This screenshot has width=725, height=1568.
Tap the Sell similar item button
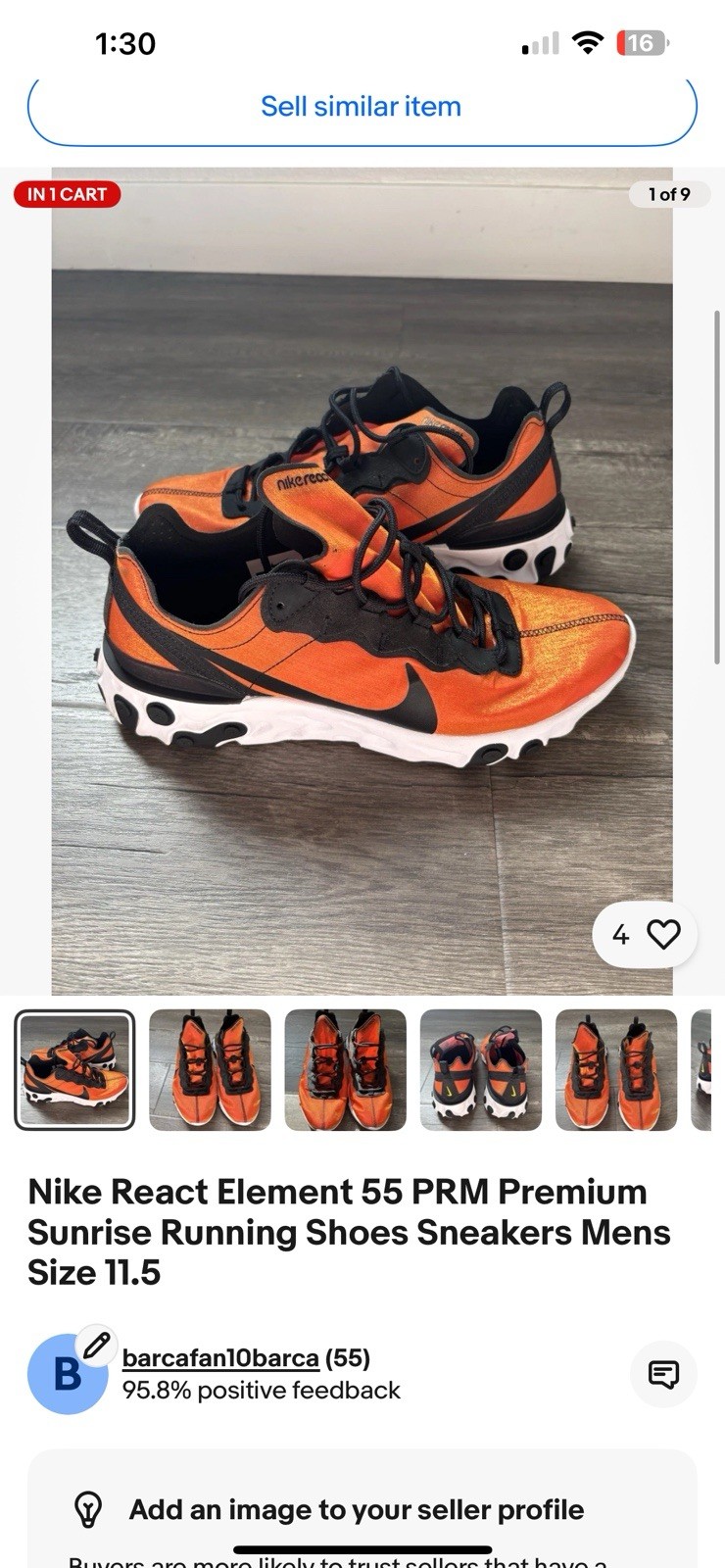point(362,106)
